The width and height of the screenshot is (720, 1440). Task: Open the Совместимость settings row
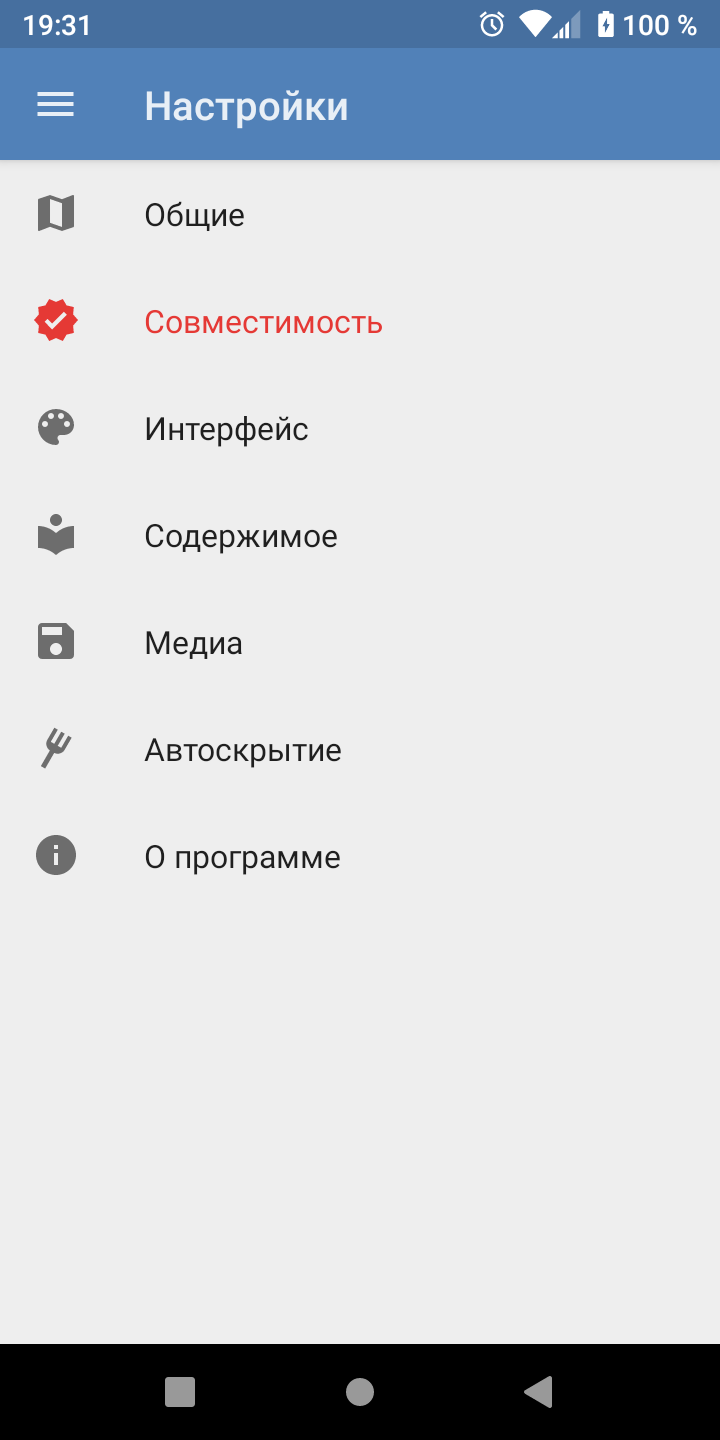click(360, 322)
